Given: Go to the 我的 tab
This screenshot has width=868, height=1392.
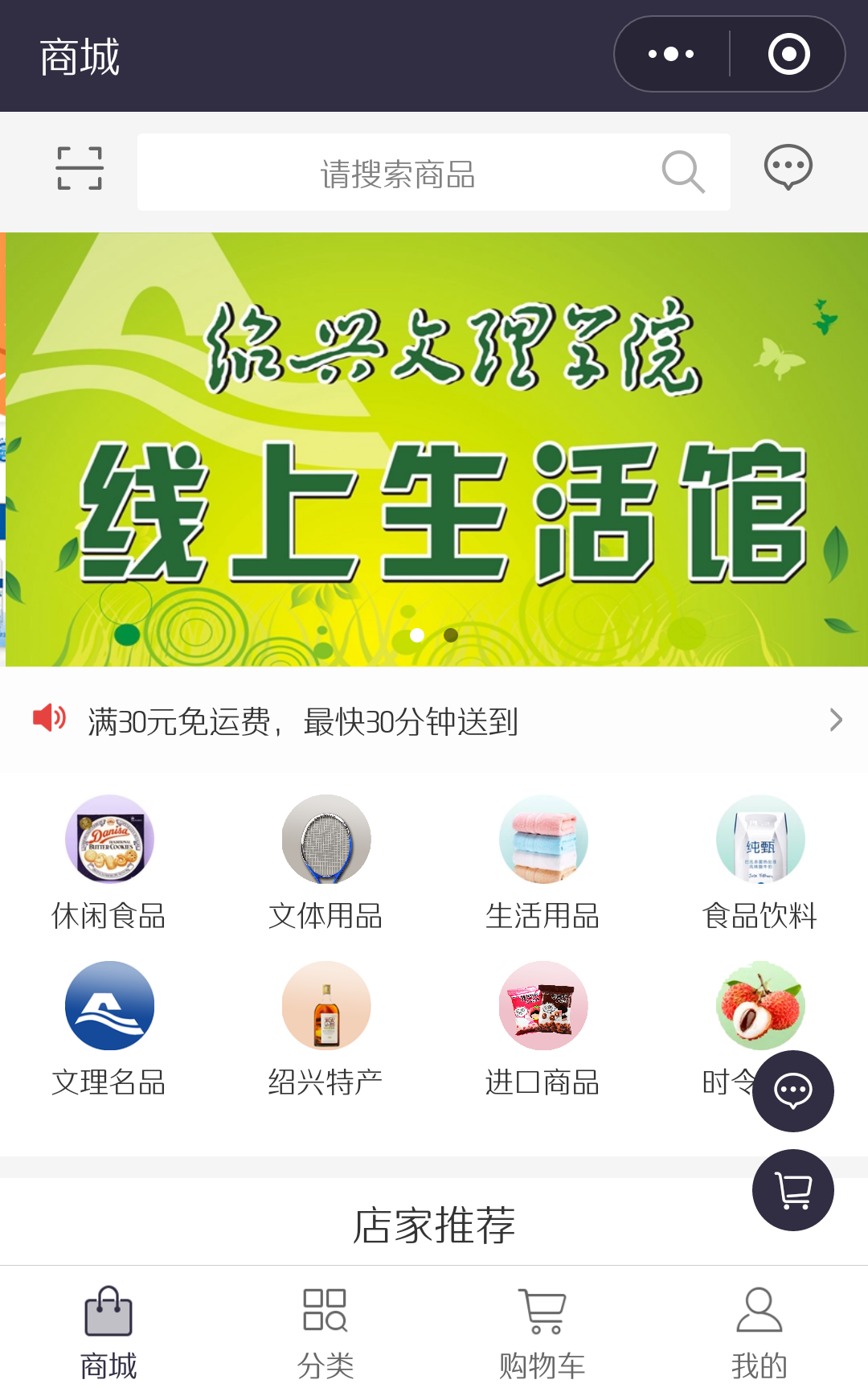Looking at the screenshot, I should click(759, 1332).
